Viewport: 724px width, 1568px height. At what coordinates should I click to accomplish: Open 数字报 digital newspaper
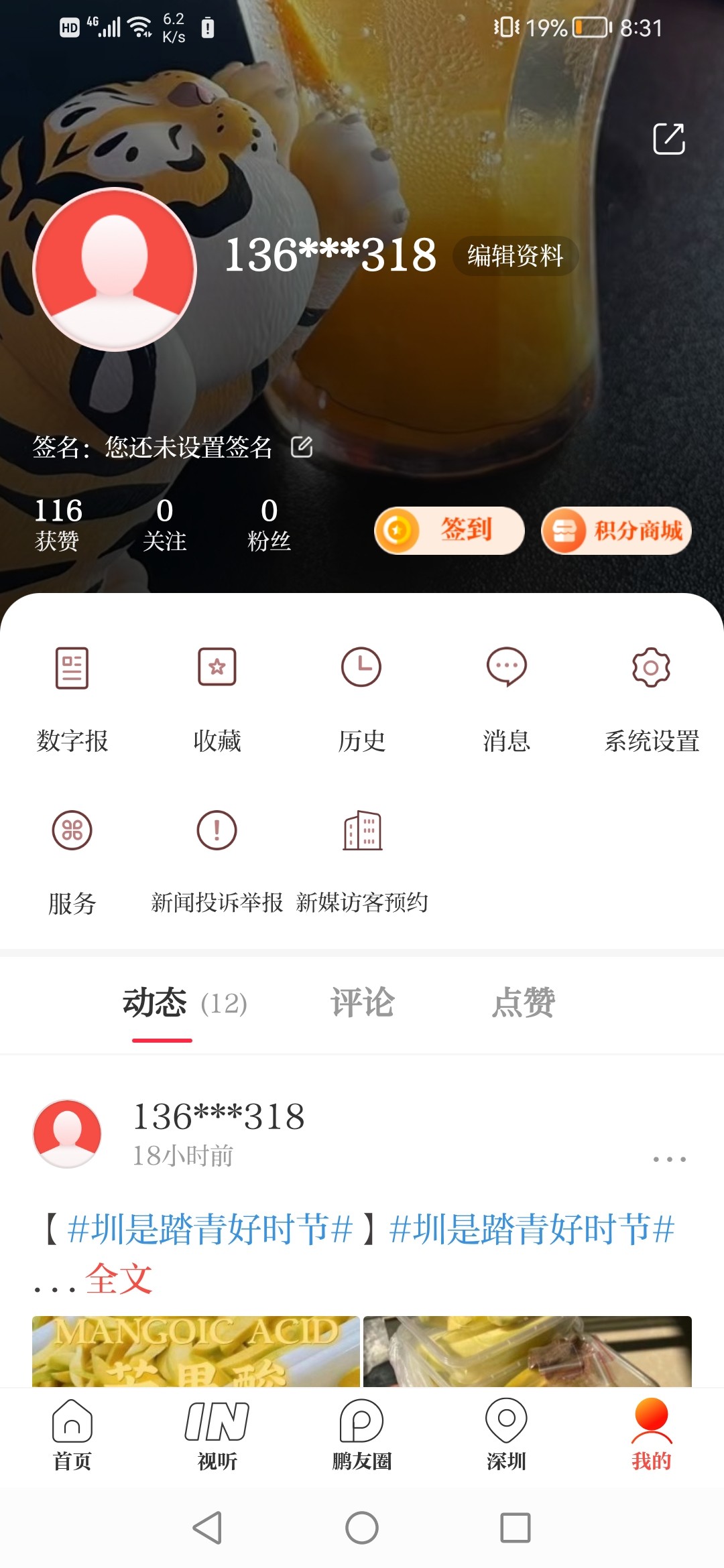72,697
